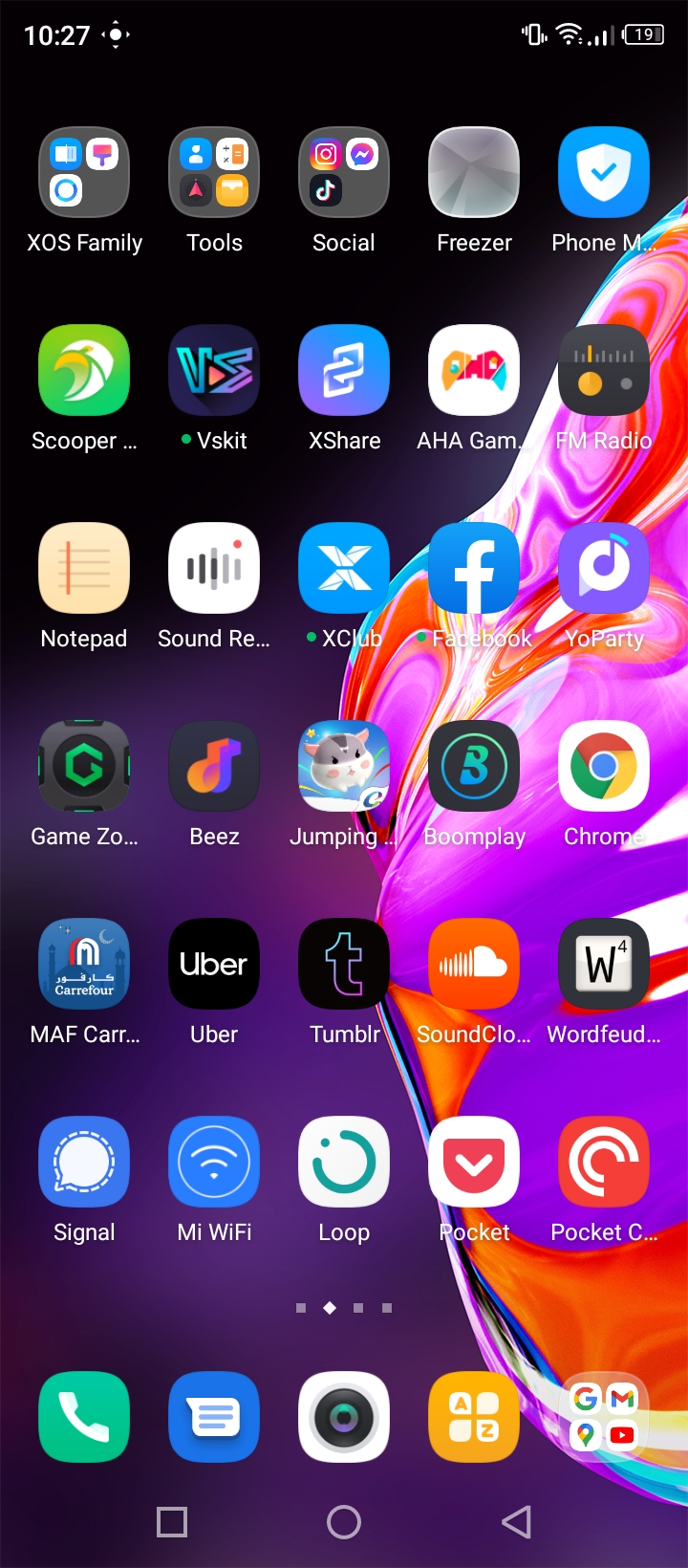
Task: Open the XOS Family folder
Action: point(84,173)
